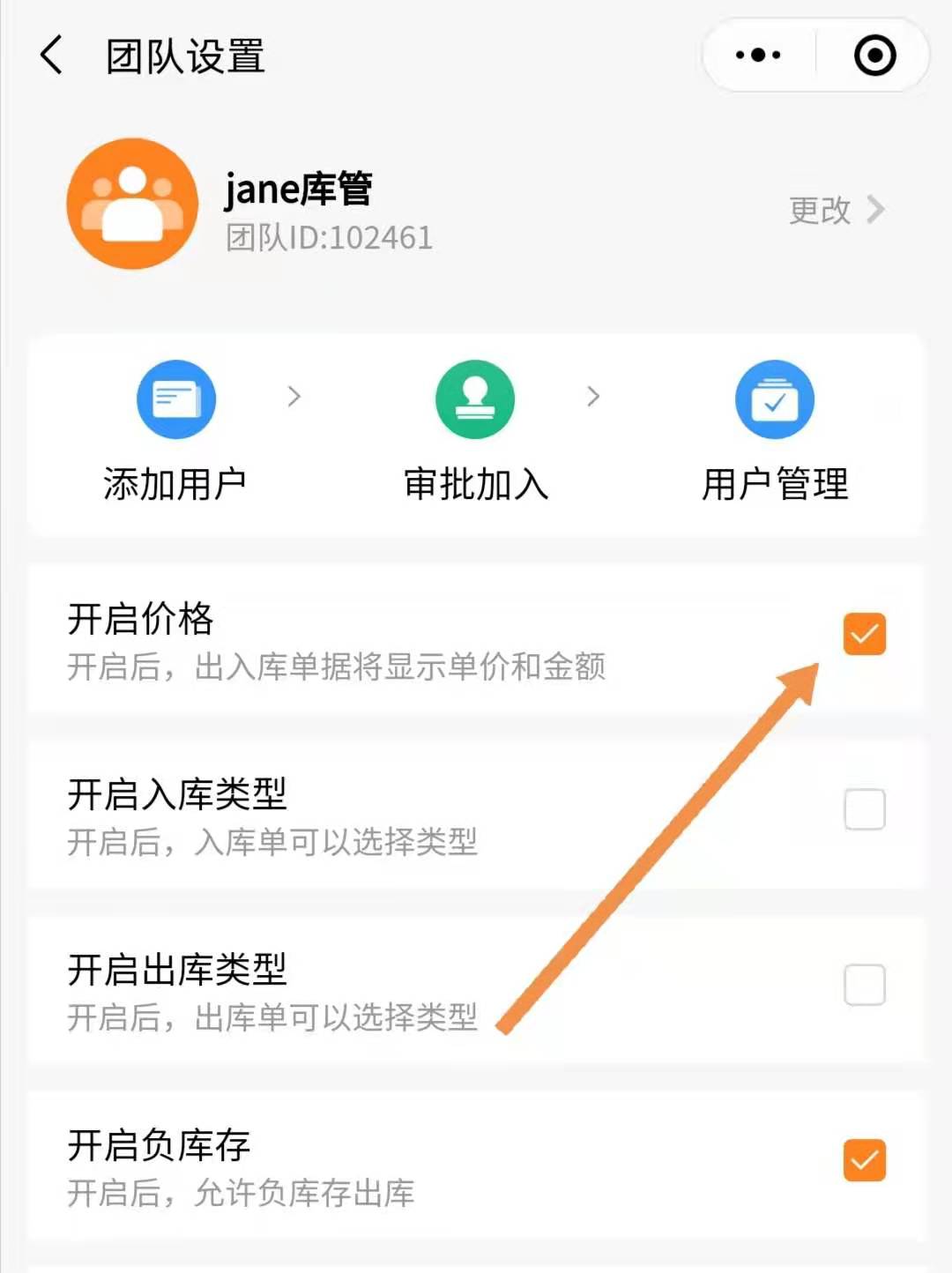Uncheck 开启负库存 checkbox
952x1273 pixels.
coord(864,1160)
